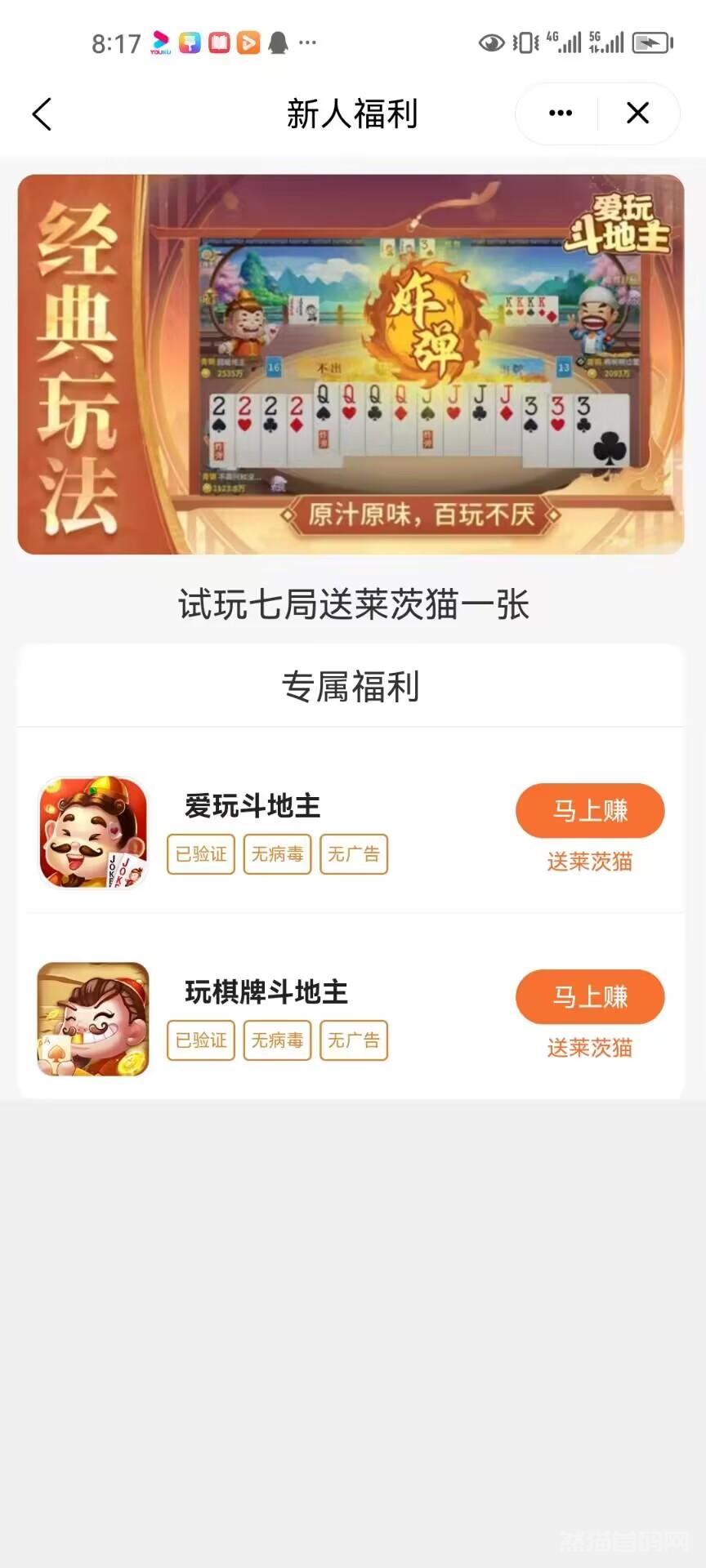Go back using the top-left arrow
706x1568 pixels.
(42, 114)
